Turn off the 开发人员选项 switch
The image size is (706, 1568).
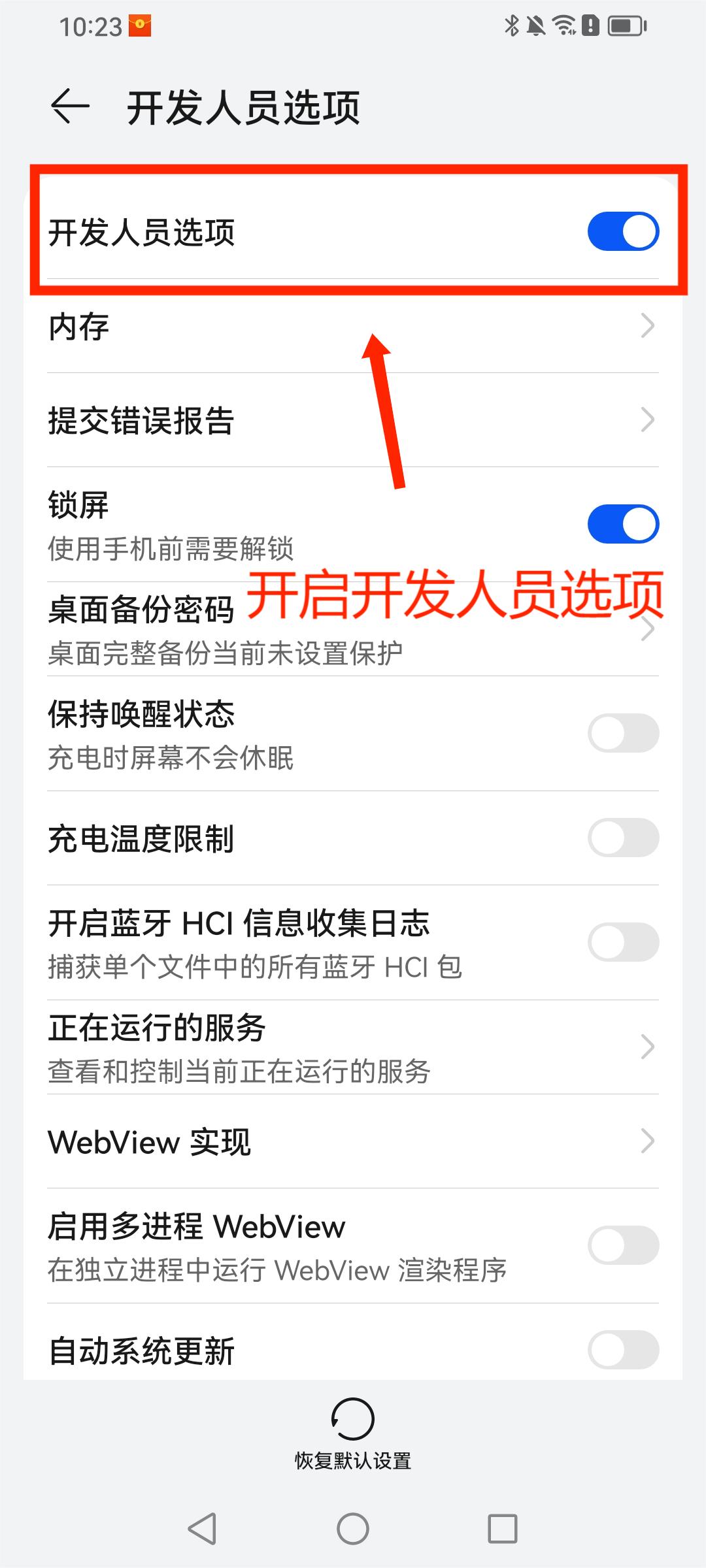[x=622, y=231]
